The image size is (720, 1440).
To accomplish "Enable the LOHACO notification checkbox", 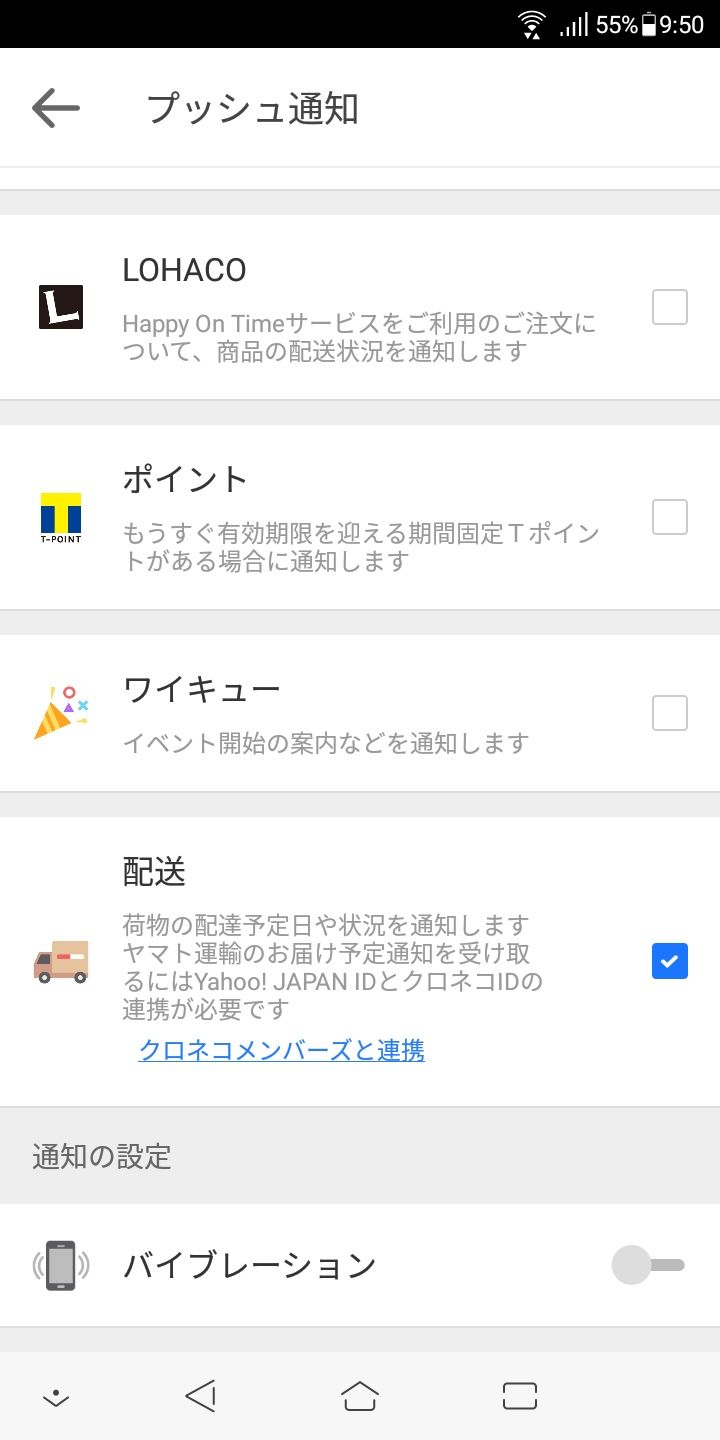I will pos(670,307).
